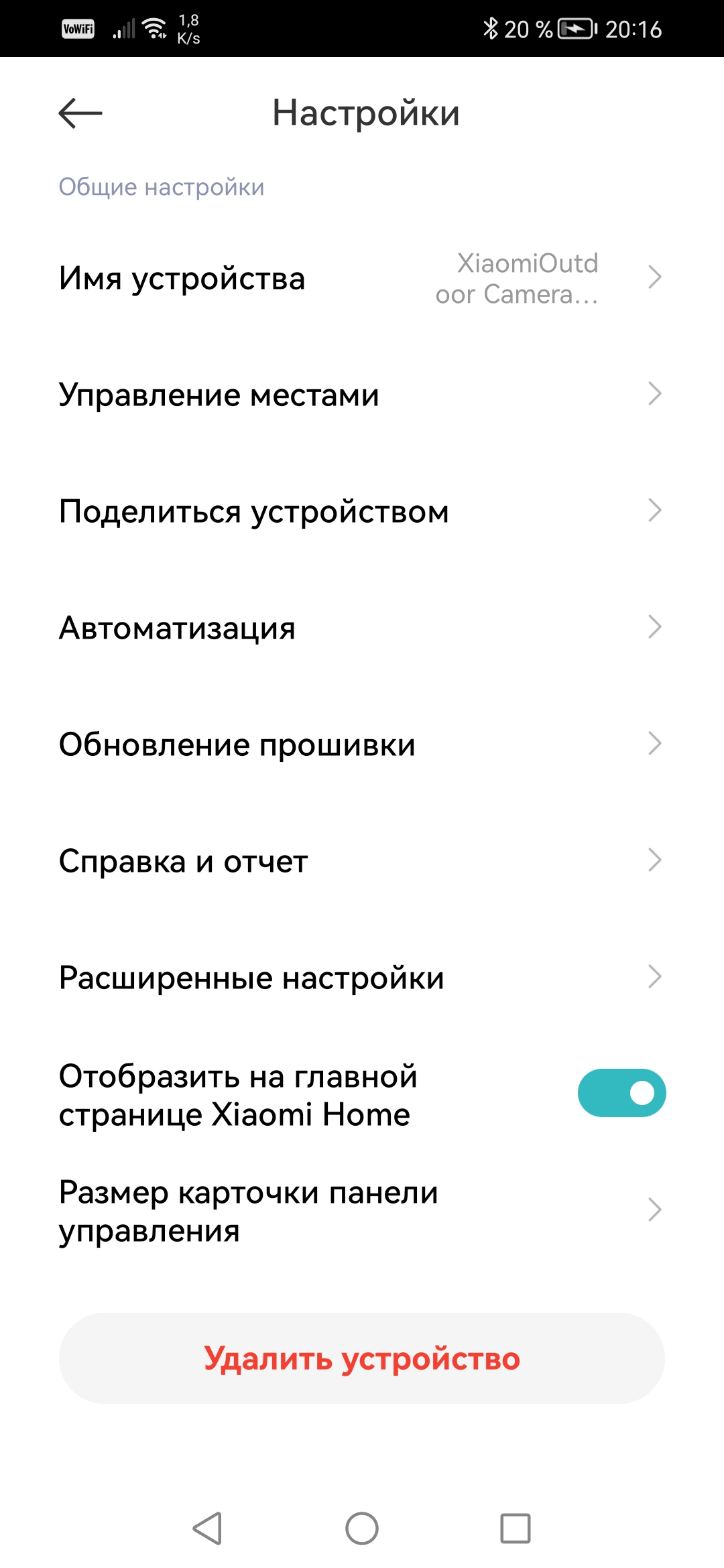The image size is (724, 1568).
Task: Open Расширенные настройки
Action: (x=362, y=978)
